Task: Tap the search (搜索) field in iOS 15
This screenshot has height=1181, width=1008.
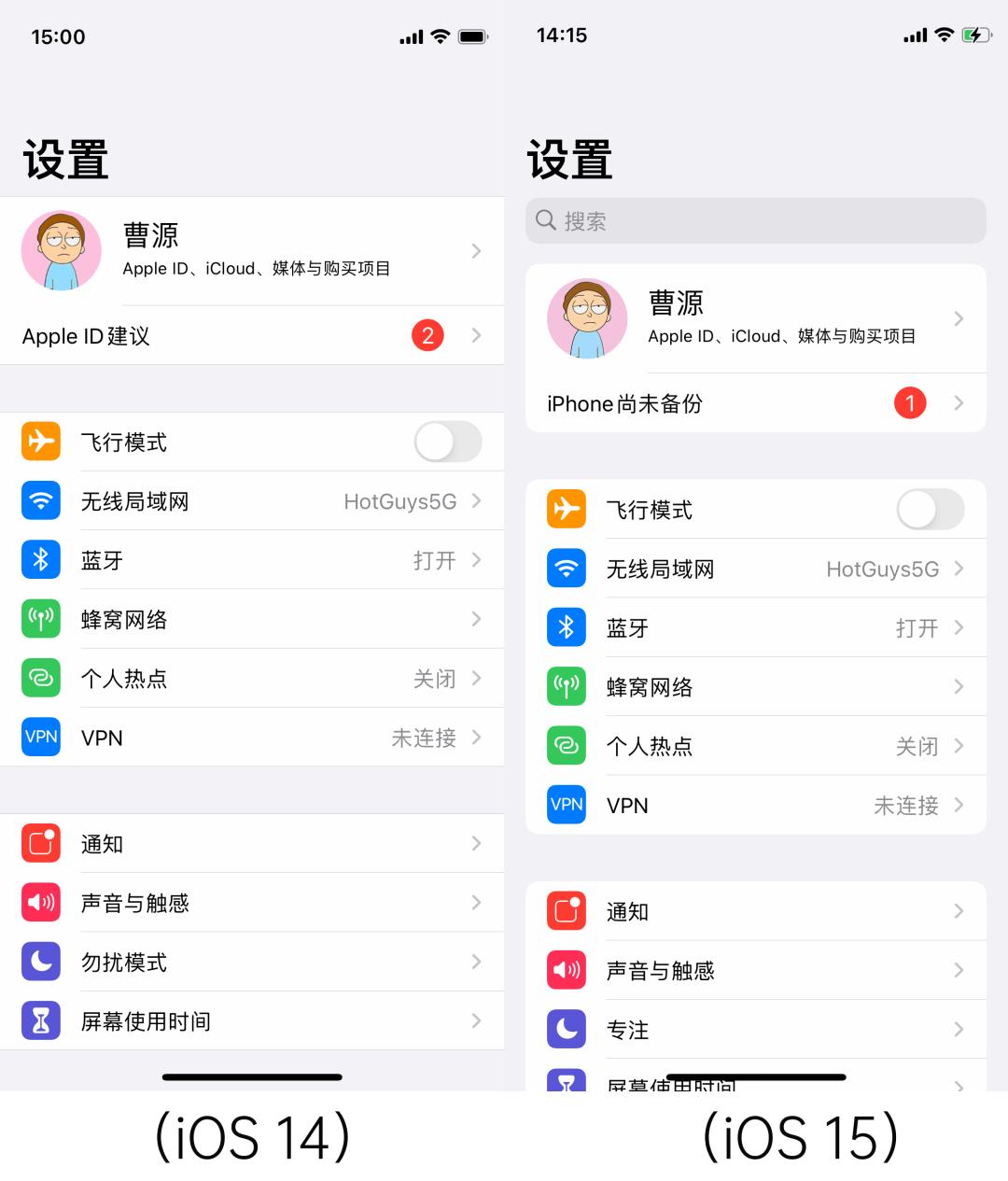Action: 756,220
